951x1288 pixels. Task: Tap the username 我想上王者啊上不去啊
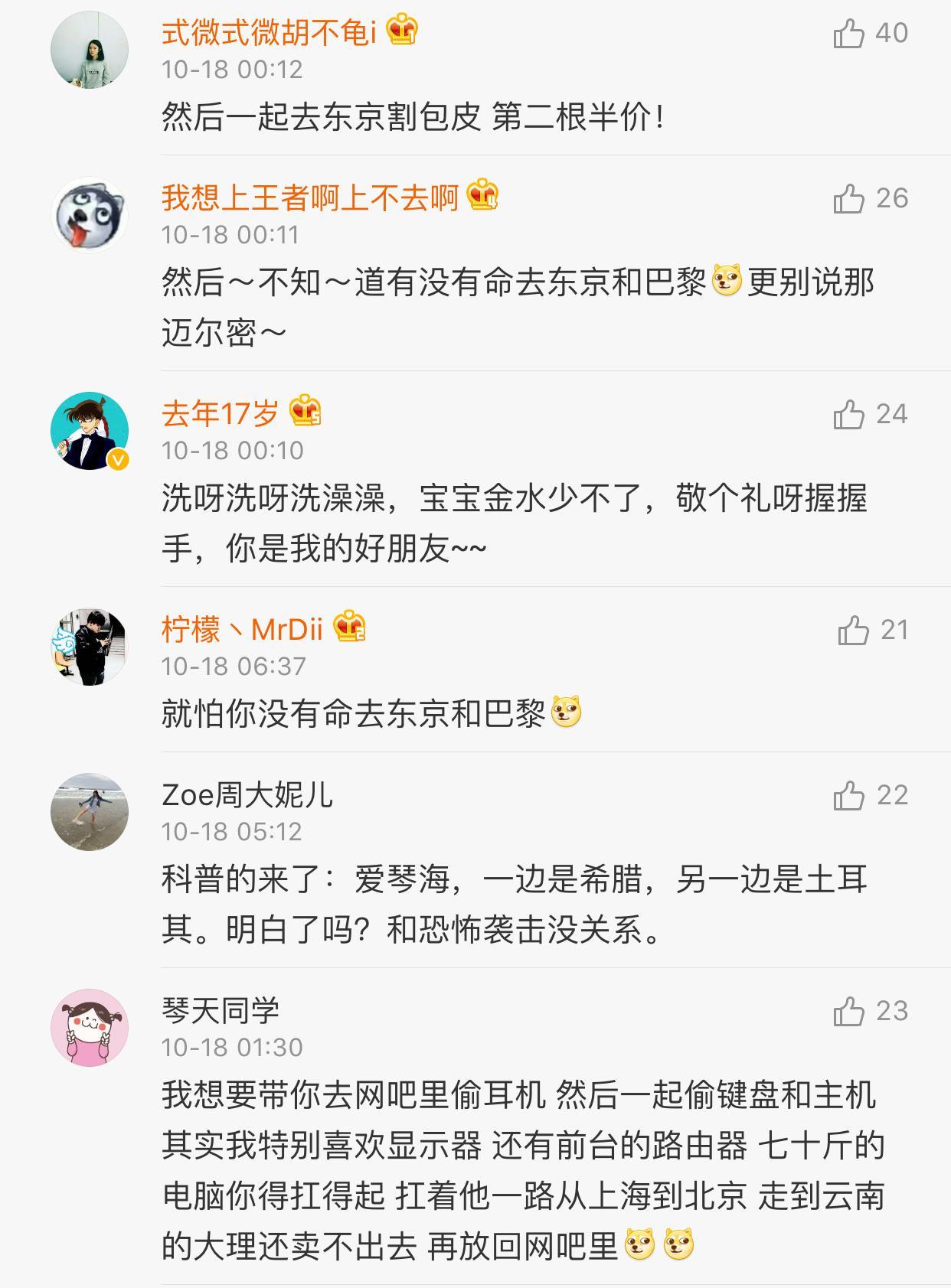click(x=309, y=198)
